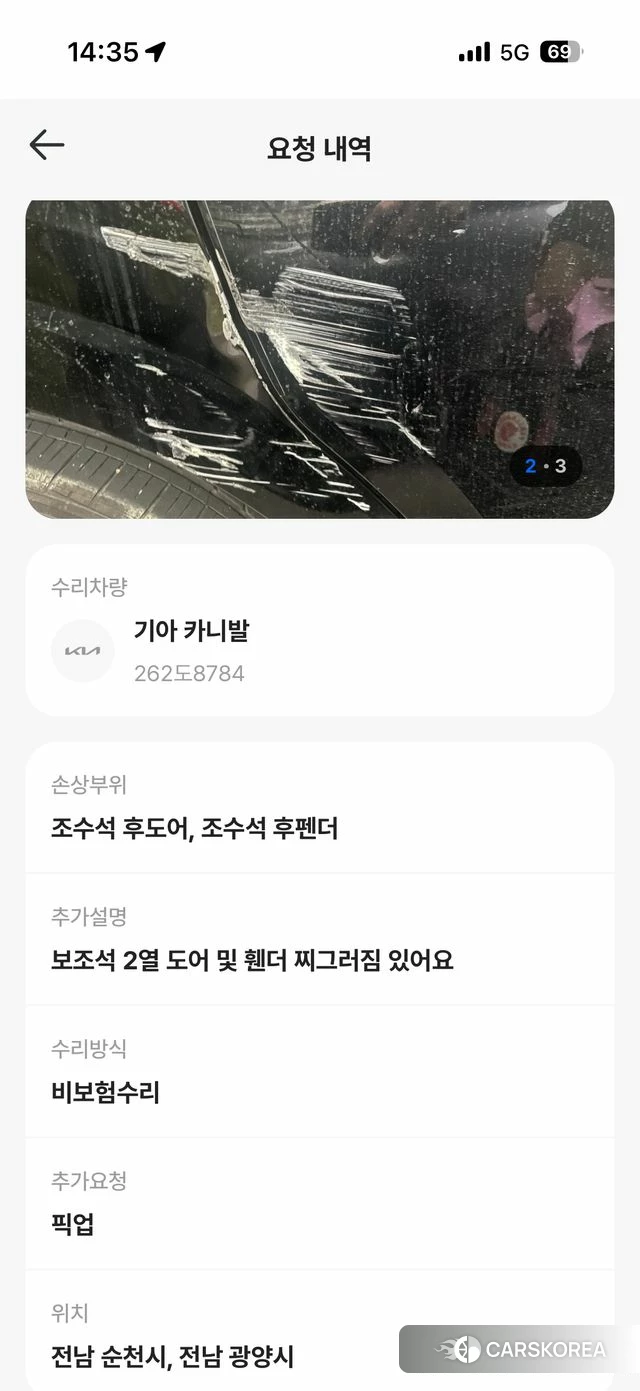640x1391 pixels.
Task: Go back using the arrow icon
Action: point(46,145)
